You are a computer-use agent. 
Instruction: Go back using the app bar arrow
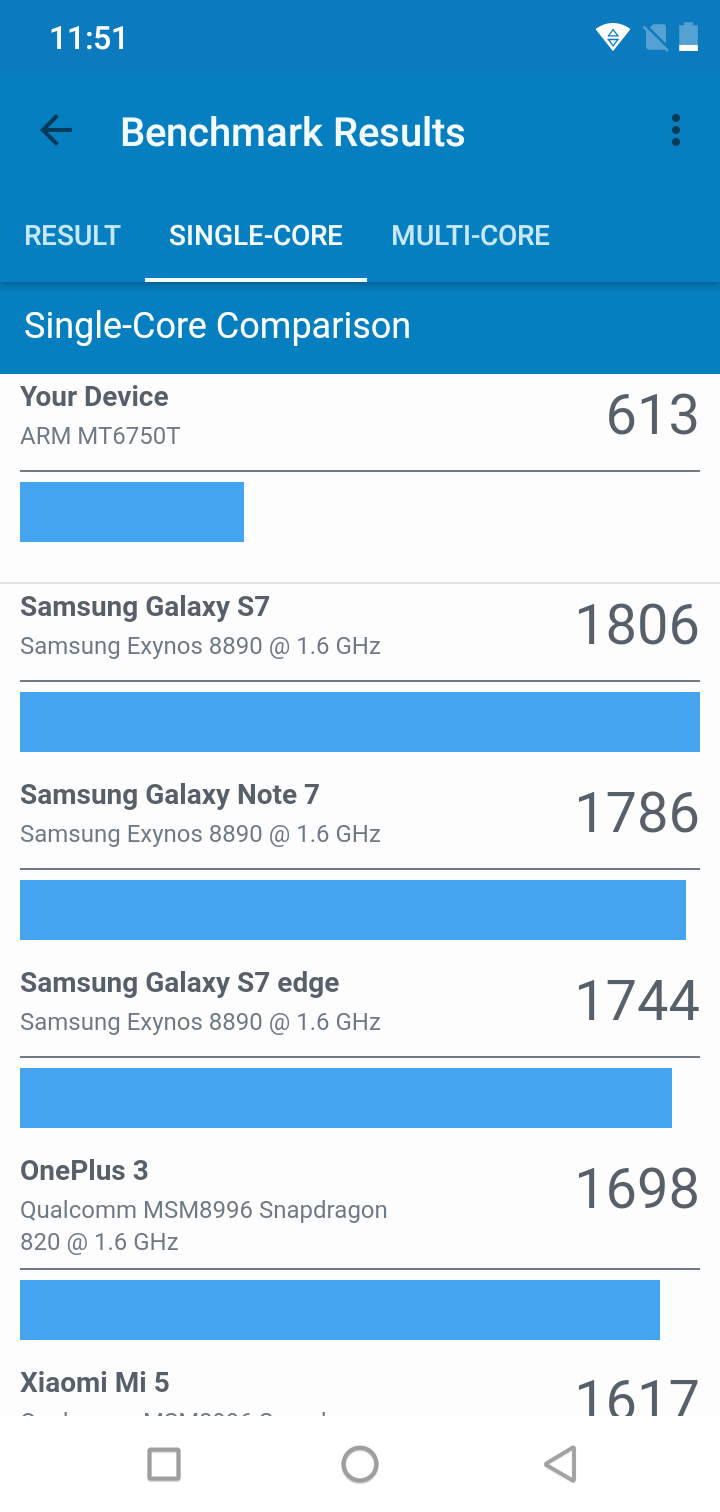point(56,131)
